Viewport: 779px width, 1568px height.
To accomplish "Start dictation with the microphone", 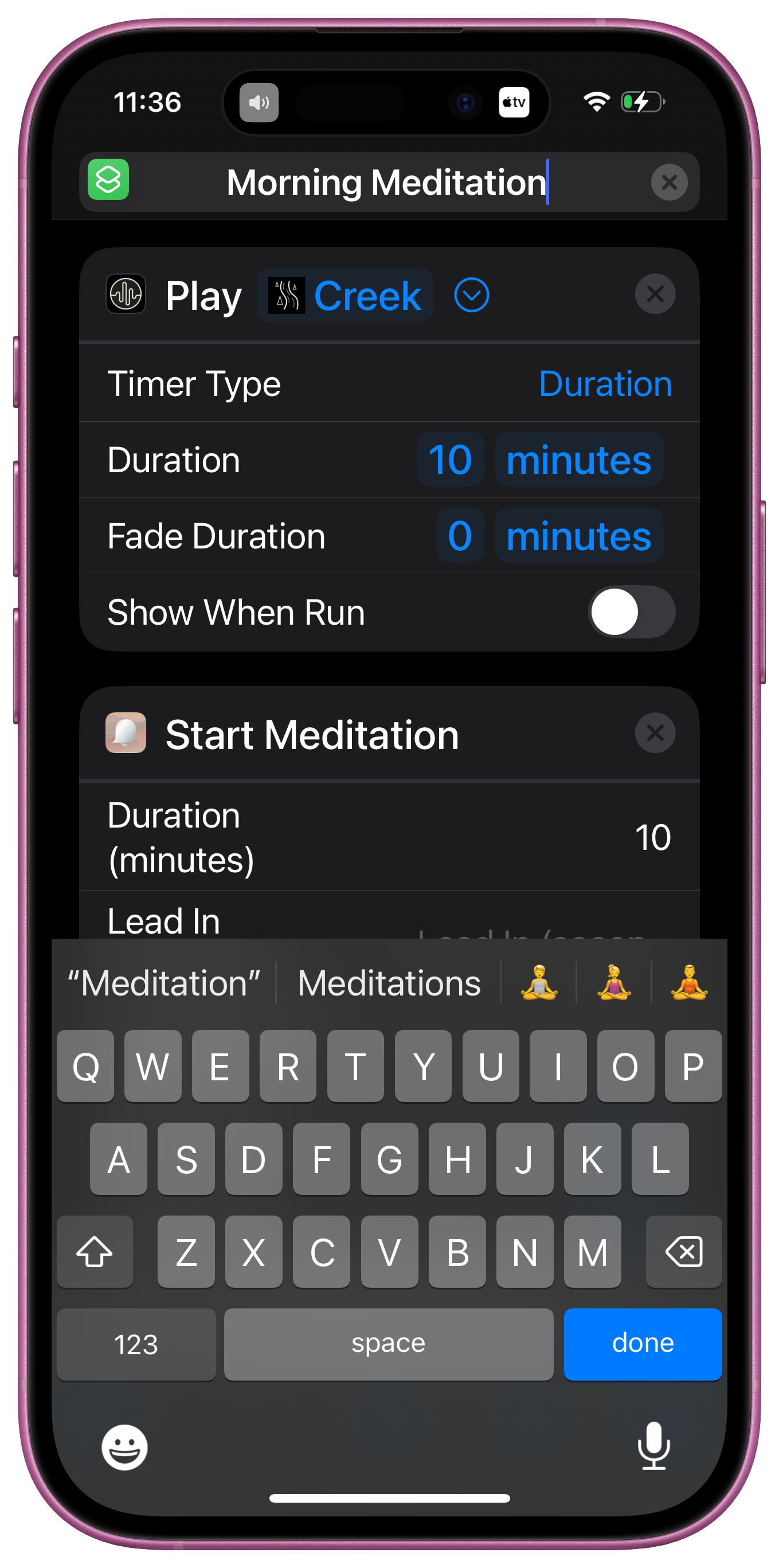I will (x=653, y=1447).
